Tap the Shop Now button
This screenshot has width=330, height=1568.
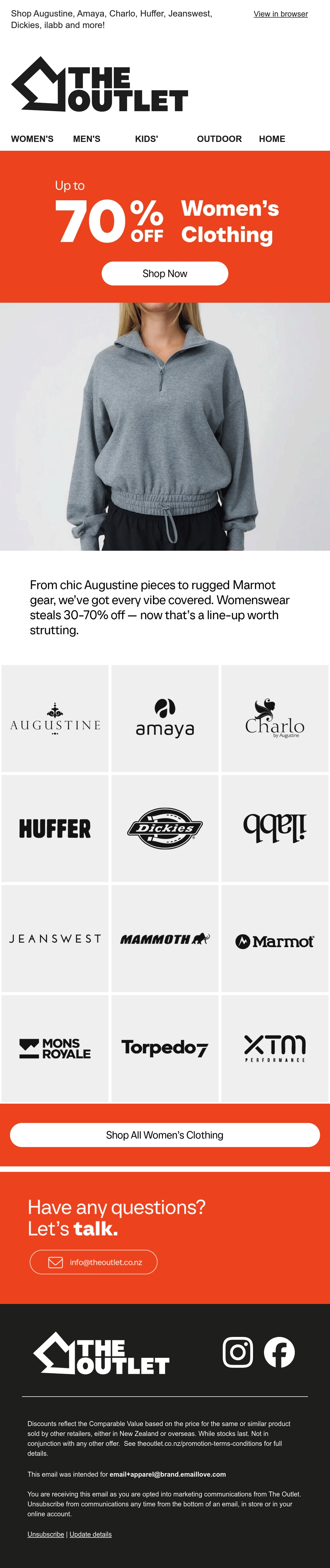tap(165, 273)
